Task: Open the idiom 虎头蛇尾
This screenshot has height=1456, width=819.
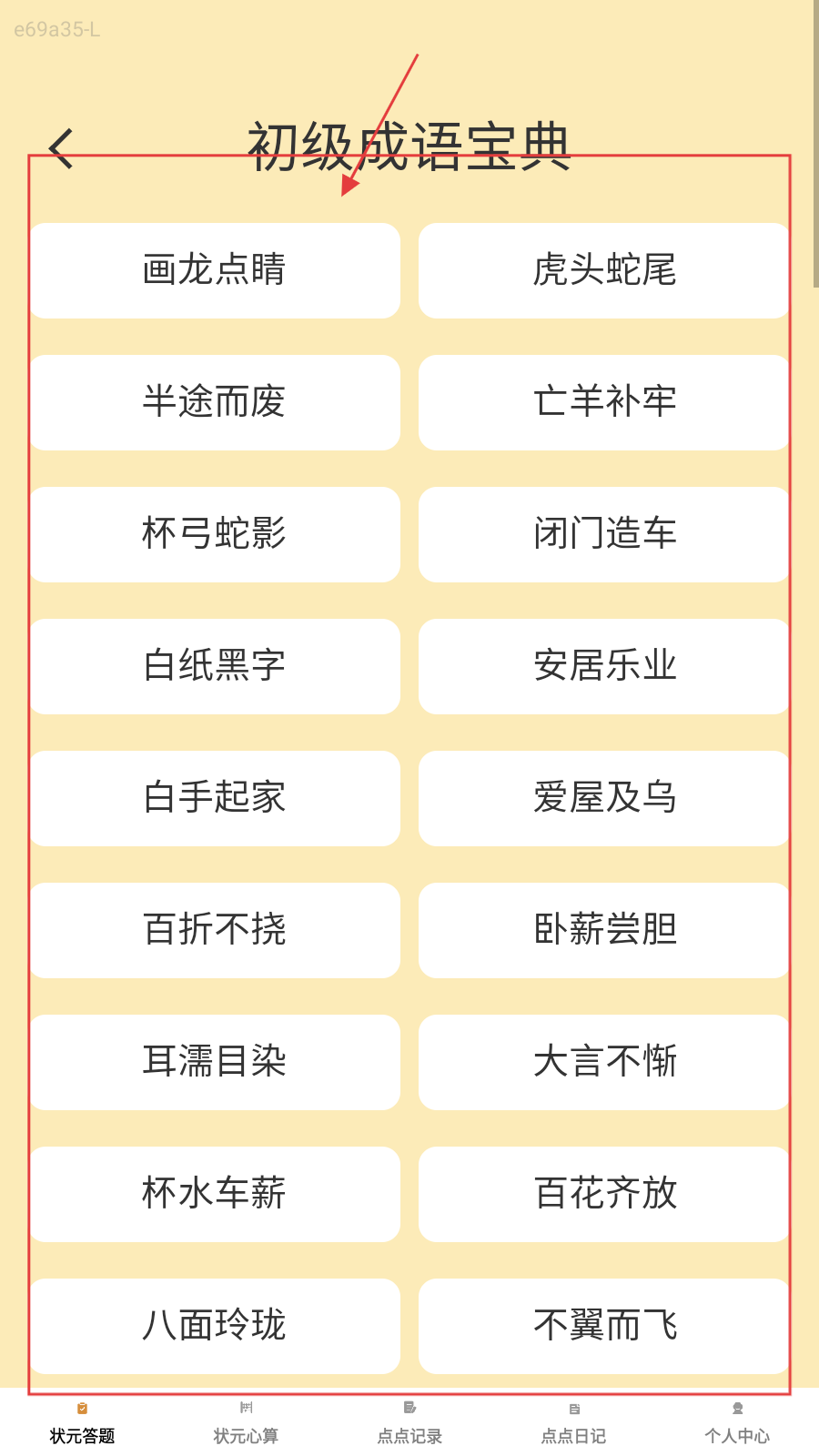Action: [603, 270]
